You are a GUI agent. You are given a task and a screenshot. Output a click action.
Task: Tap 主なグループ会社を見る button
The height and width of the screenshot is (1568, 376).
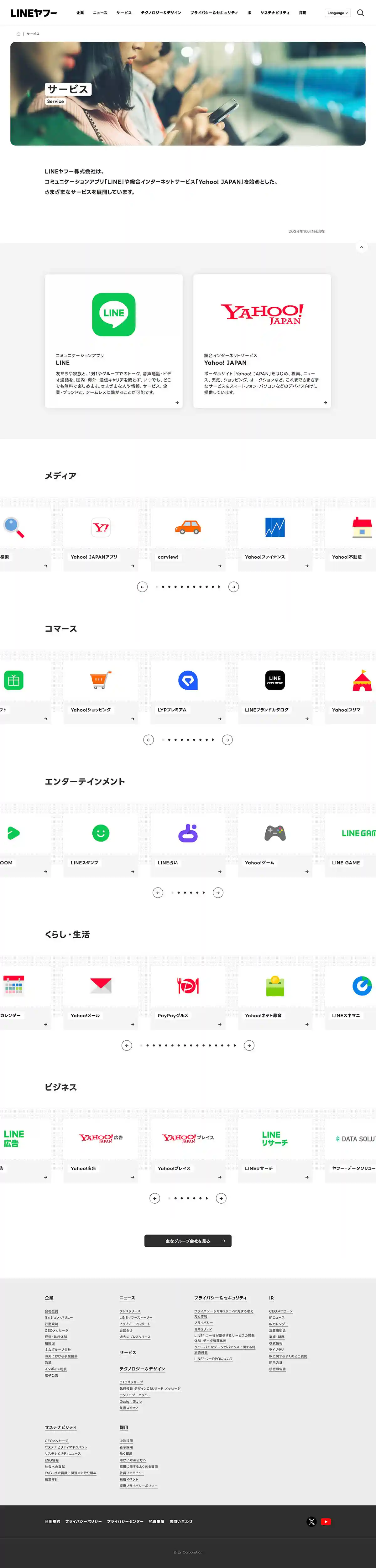pos(188,1241)
